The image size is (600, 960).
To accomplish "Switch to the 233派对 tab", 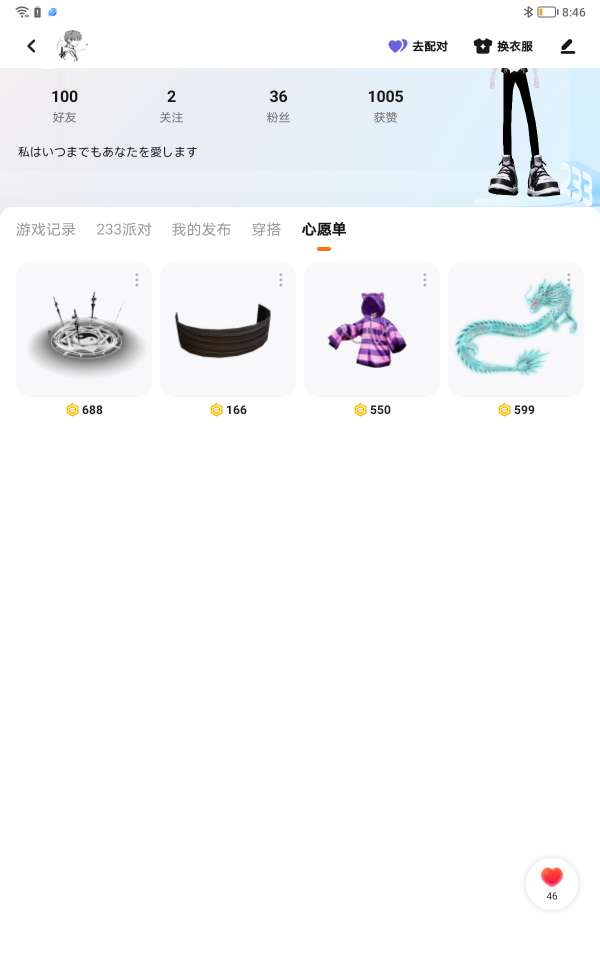I will (124, 230).
